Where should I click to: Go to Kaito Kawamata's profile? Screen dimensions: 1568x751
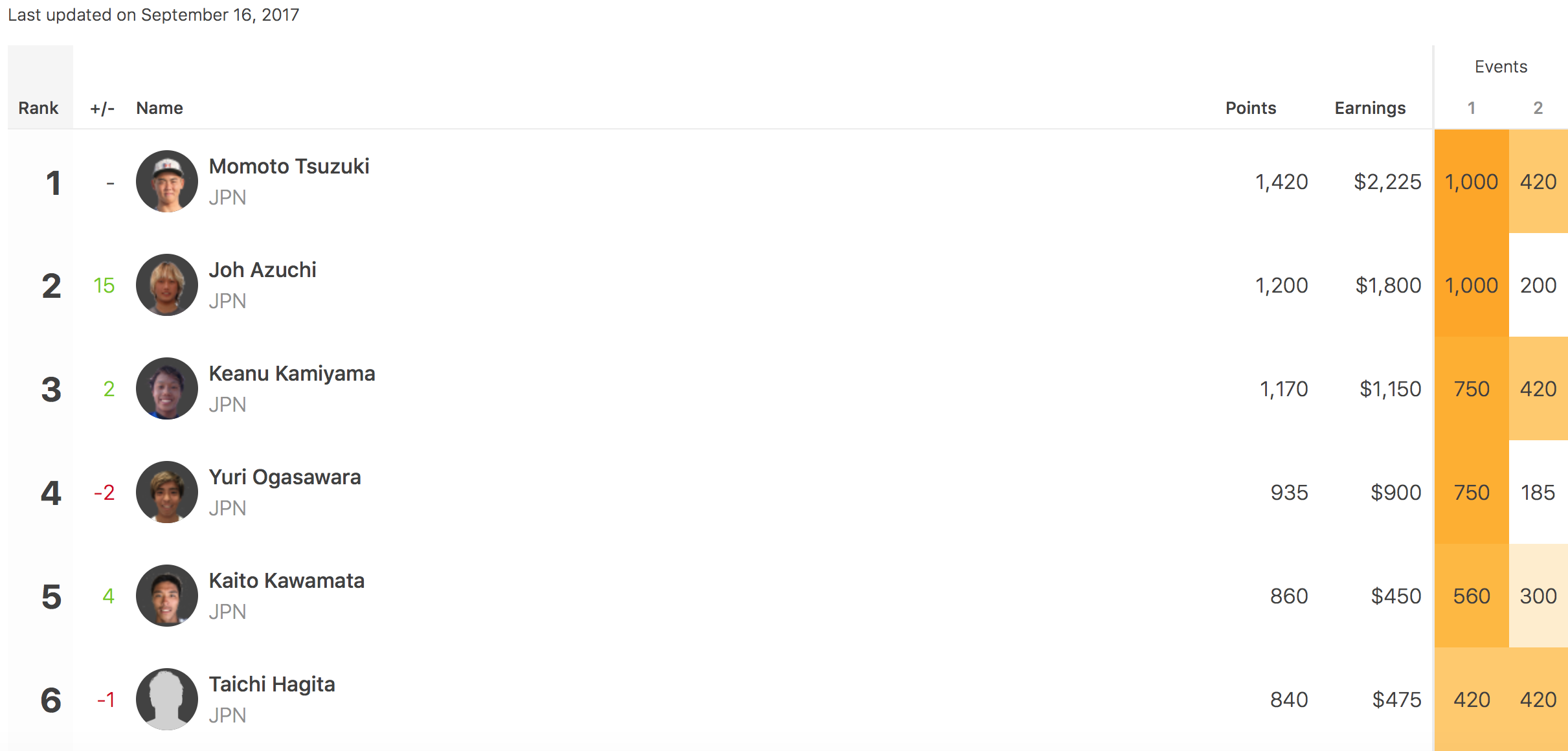[x=286, y=581]
